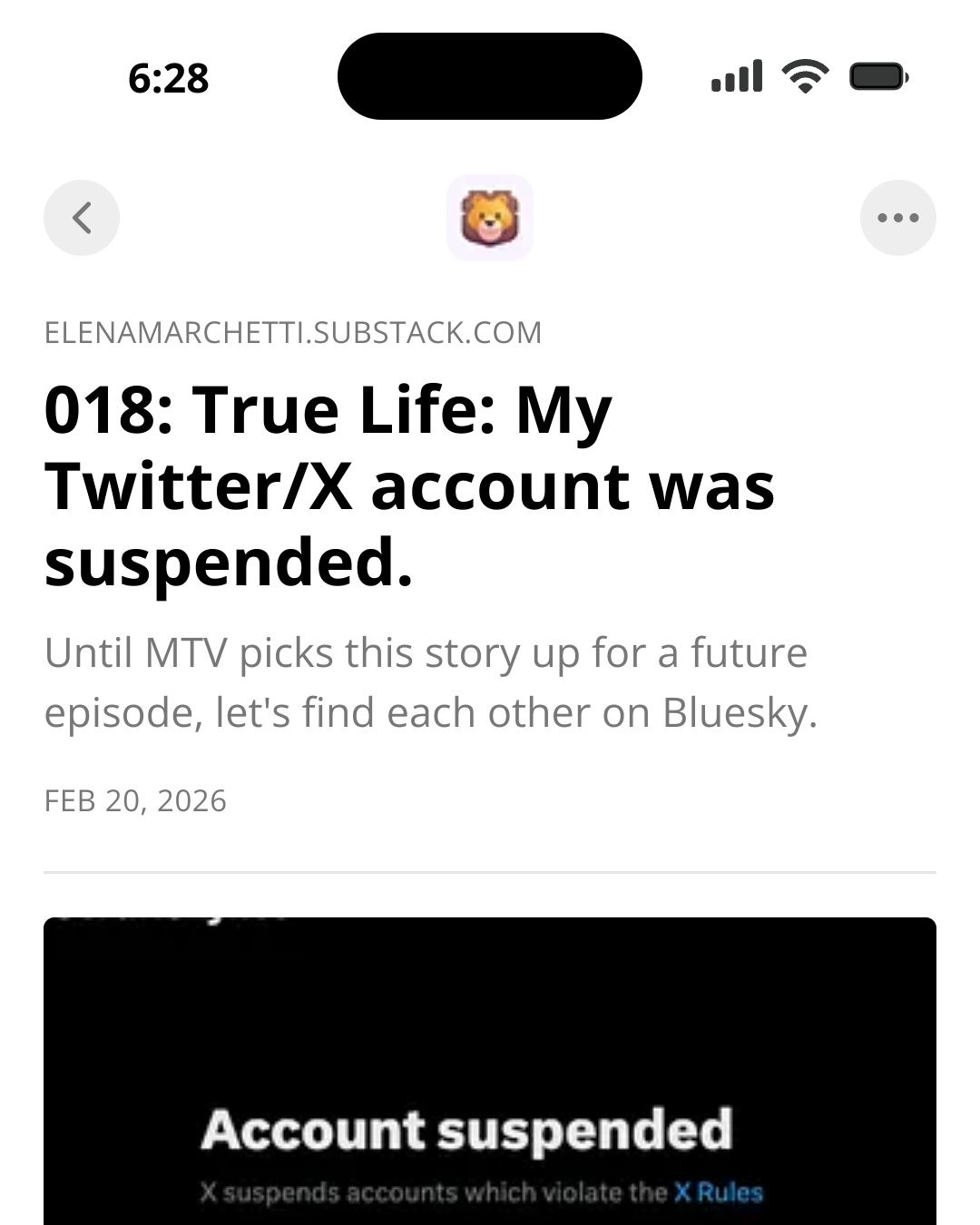Go back using the arrow button
This screenshot has height=1225, width=980.
(x=82, y=218)
